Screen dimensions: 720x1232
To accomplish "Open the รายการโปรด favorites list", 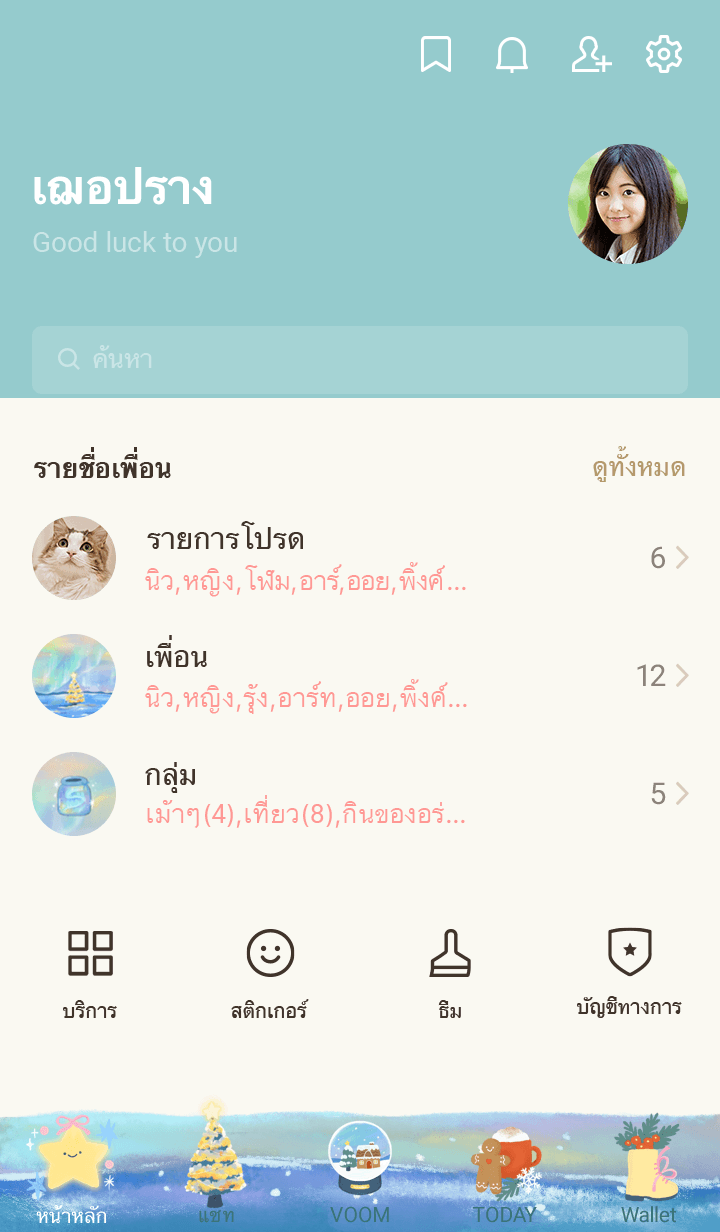I will [360, 558].
